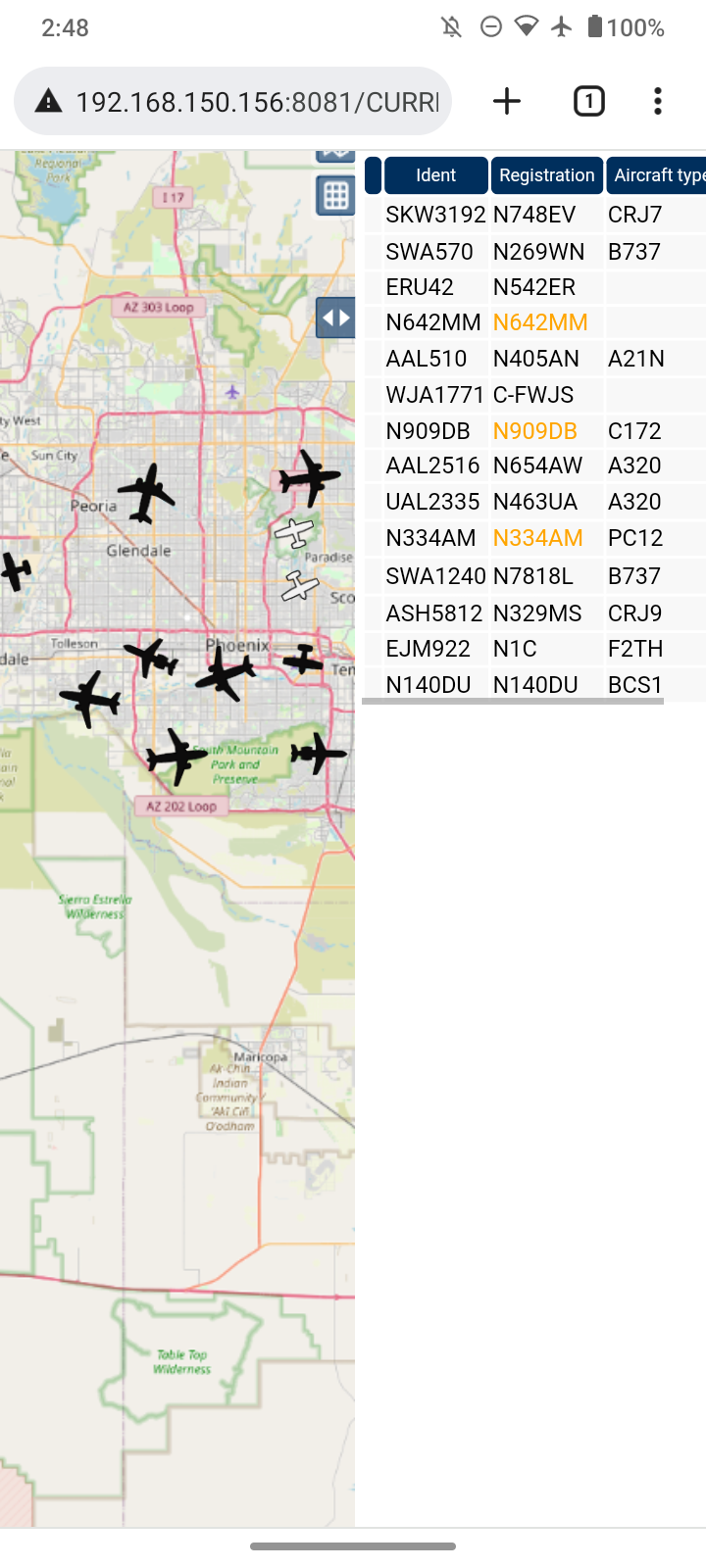Select the UAL2335 flight row
The height and width of the screenshot is (1568, 706).
535,502
